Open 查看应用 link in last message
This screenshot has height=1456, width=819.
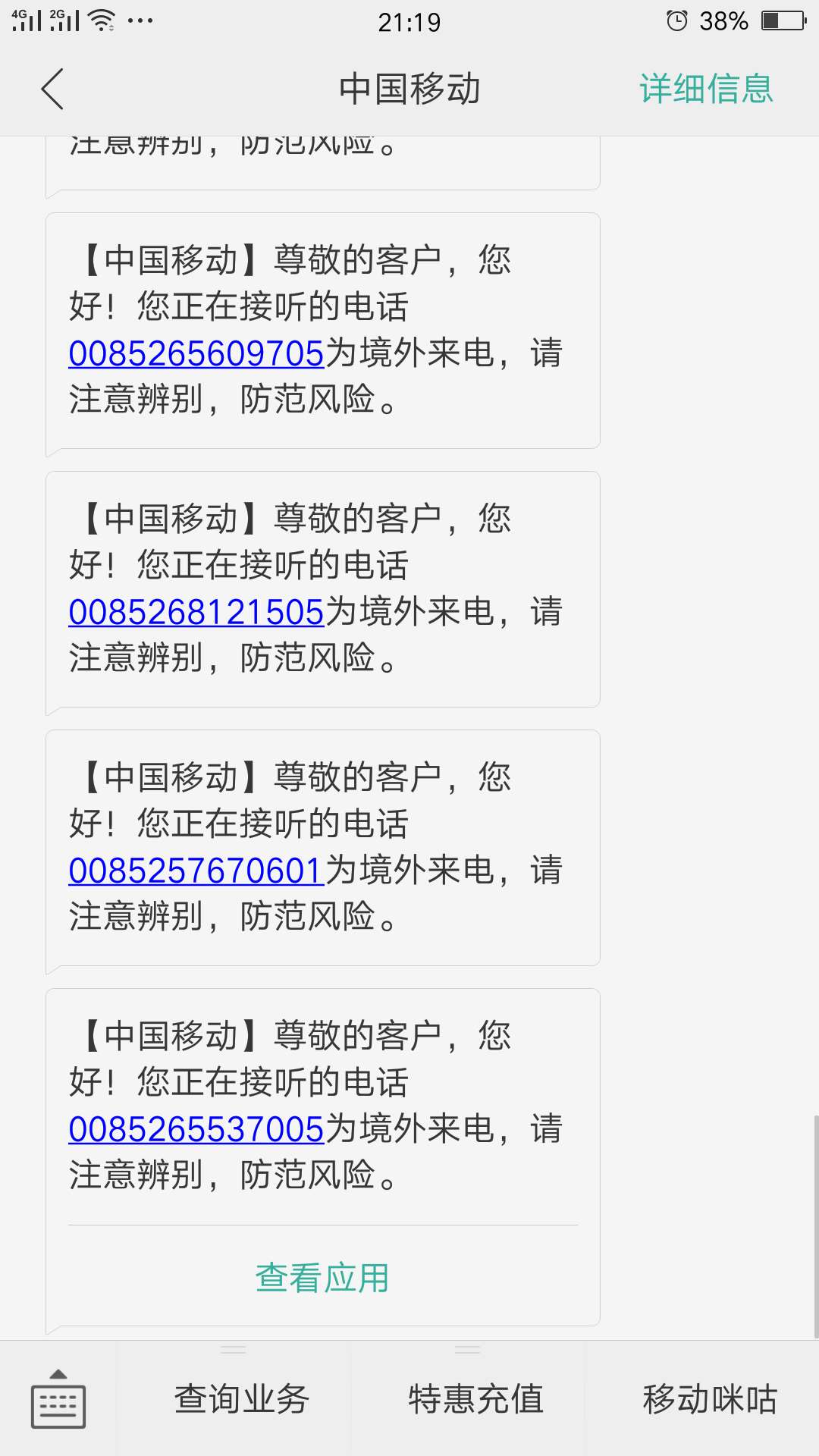click(x=322, y=1278)
